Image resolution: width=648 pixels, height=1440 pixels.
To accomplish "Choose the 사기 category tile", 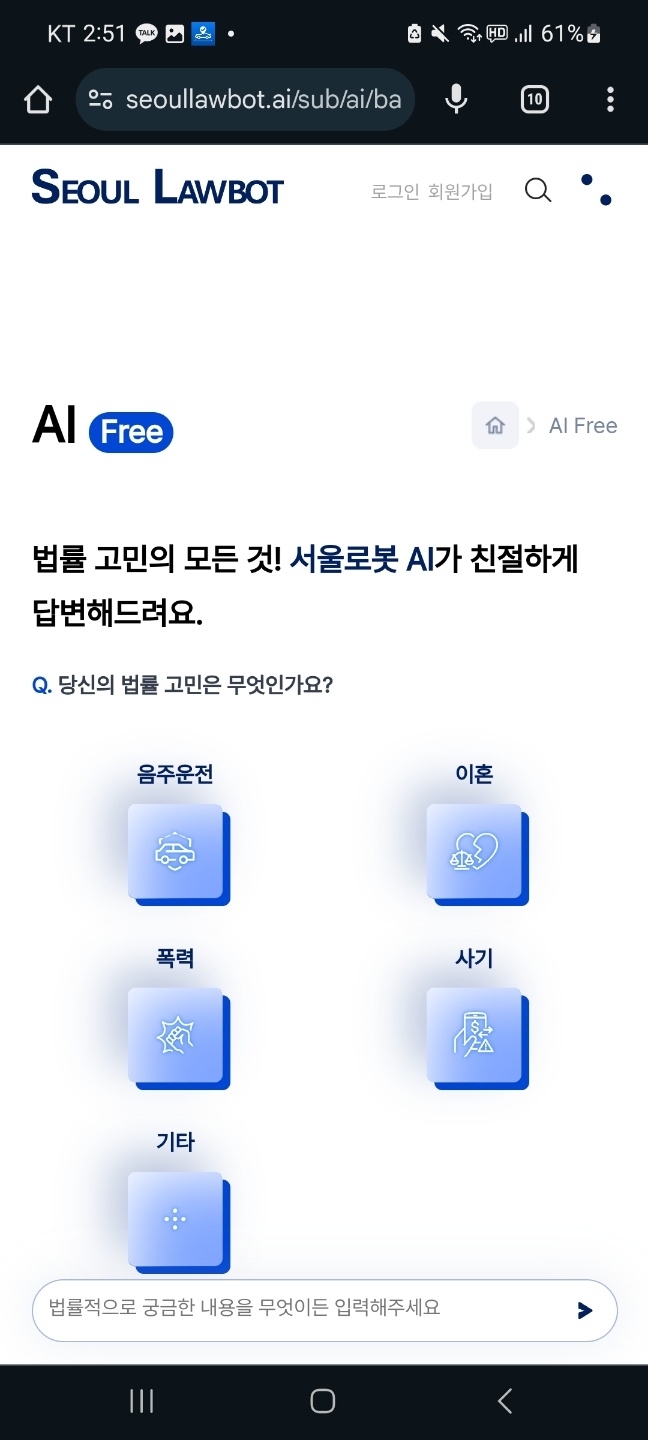I will coord(474,1036).
